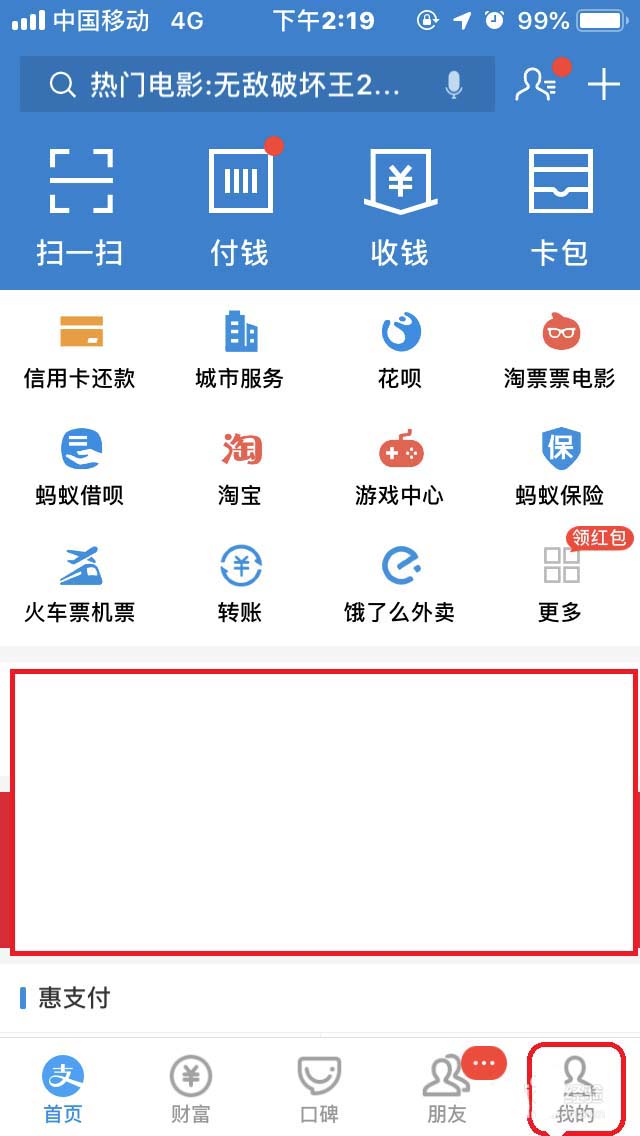Open 游戏中心
The width and height of the screenshot is (640, 1136).
(x=400, y=466)
